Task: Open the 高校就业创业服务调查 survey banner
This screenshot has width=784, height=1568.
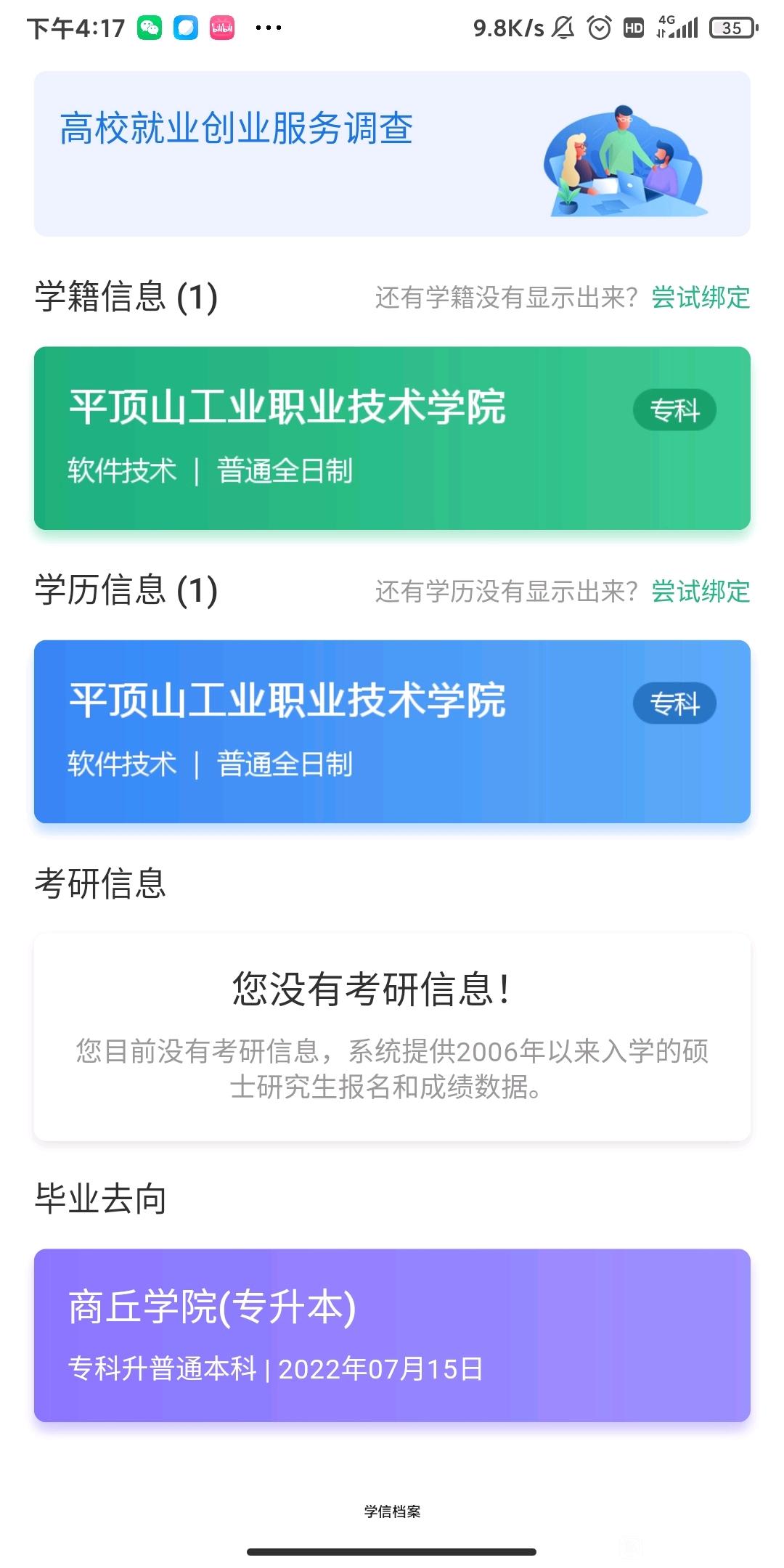Action: pos(392,154)
